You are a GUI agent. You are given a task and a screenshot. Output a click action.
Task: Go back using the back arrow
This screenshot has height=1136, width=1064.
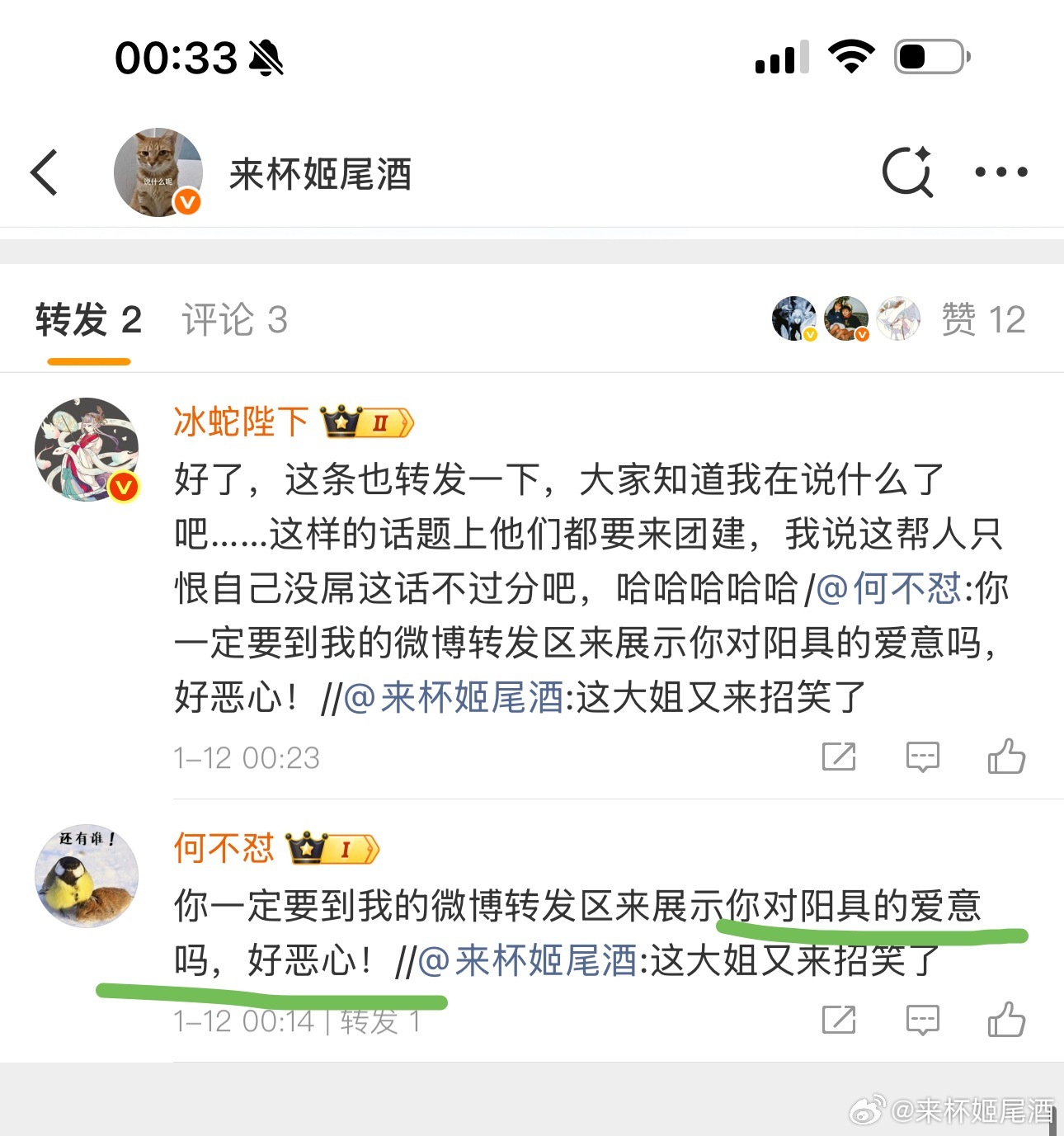pos(44,172)
